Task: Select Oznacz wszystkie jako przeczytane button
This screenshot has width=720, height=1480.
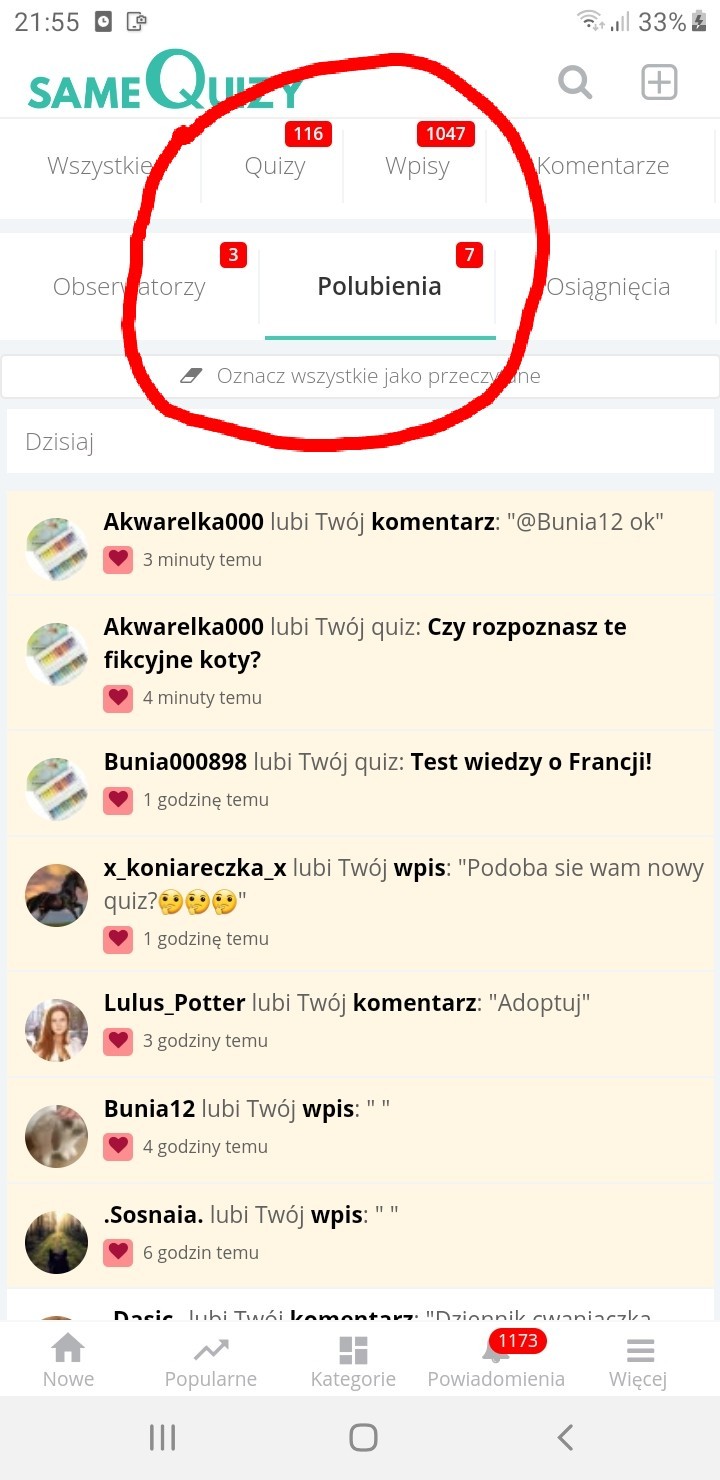Action: [x=360, y=376]
